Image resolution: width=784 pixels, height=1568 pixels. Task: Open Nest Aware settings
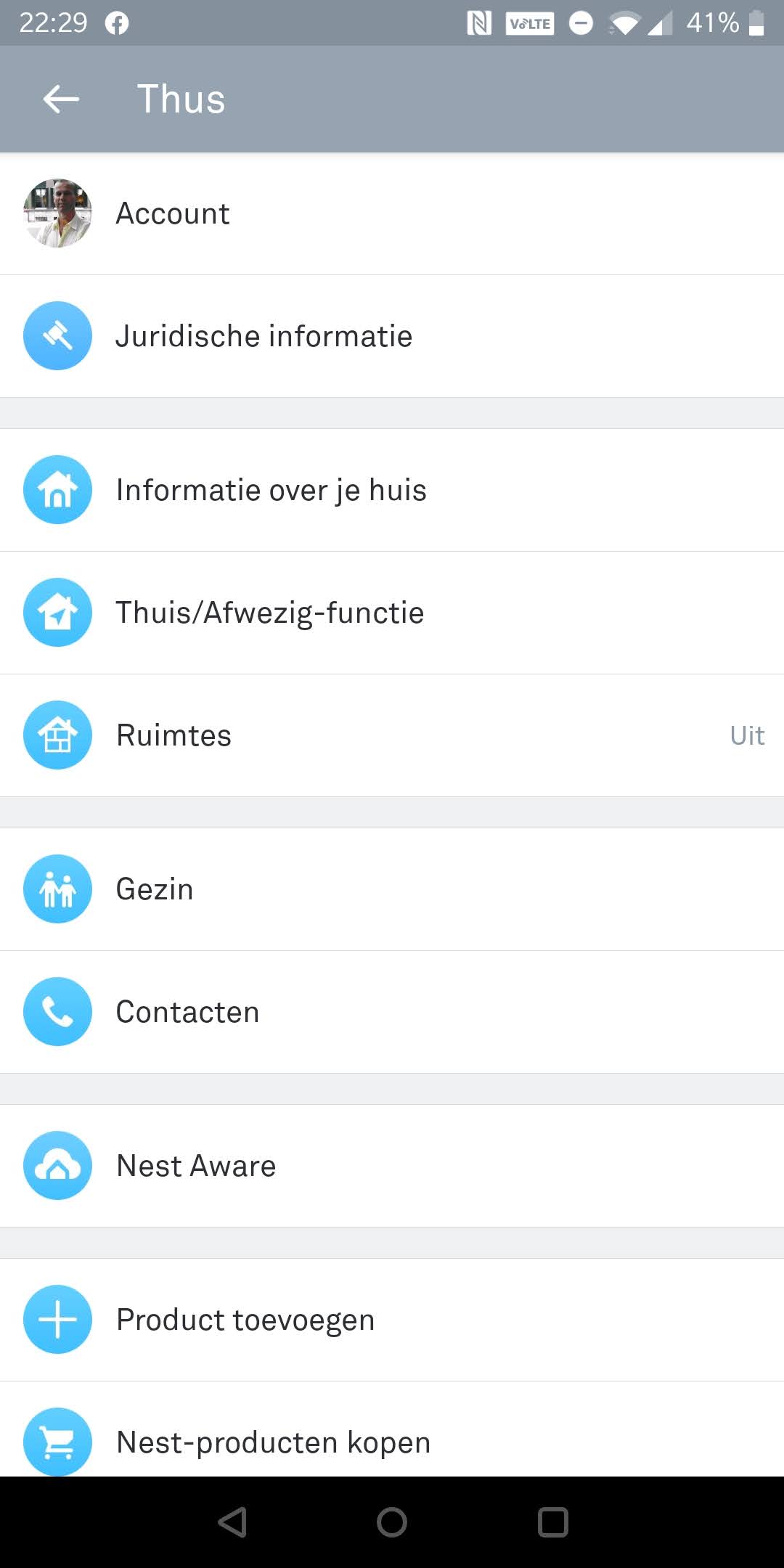pos(392,1166)
